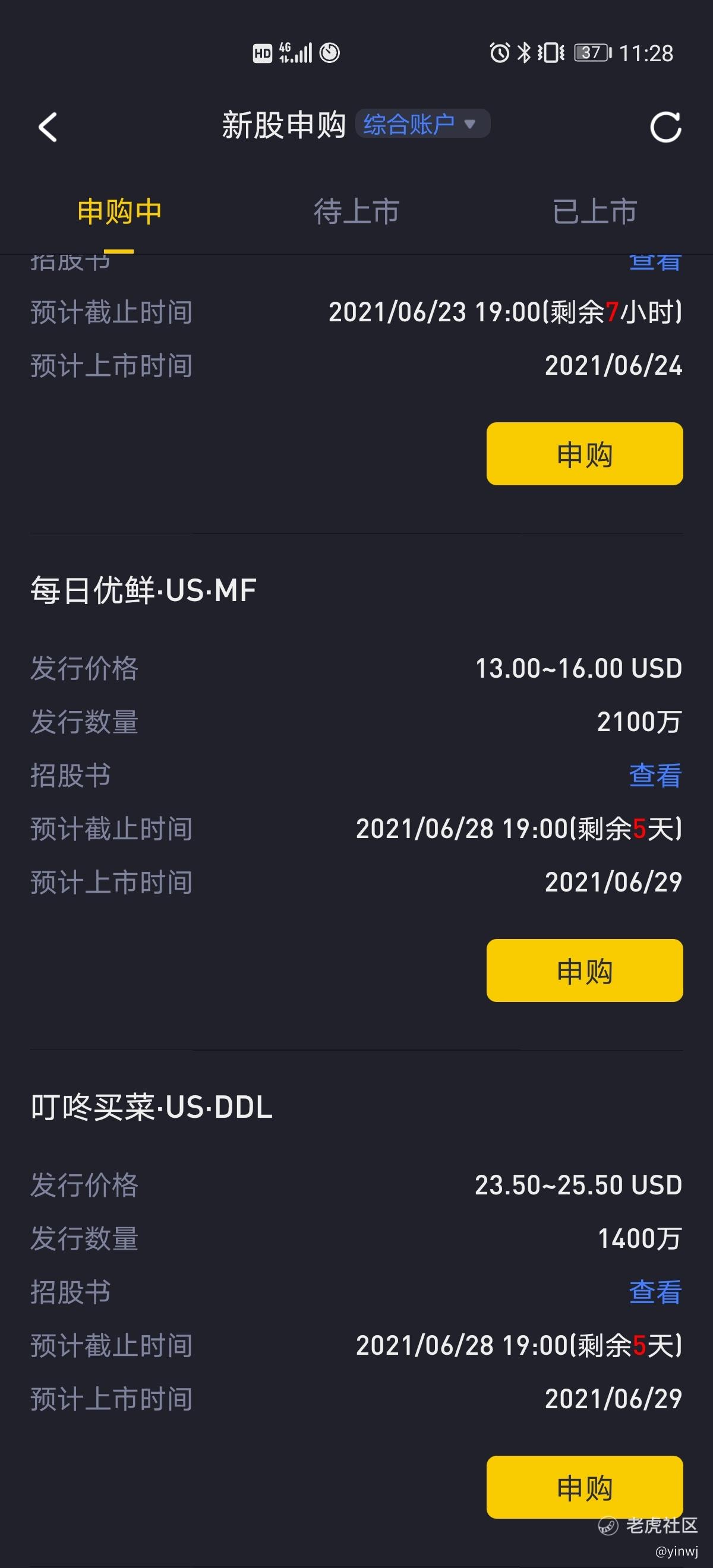Subscribe to the 每日优鲜·US·MF IPO
This screenshot has height=1568, width=713.
[x=584, y=970]
